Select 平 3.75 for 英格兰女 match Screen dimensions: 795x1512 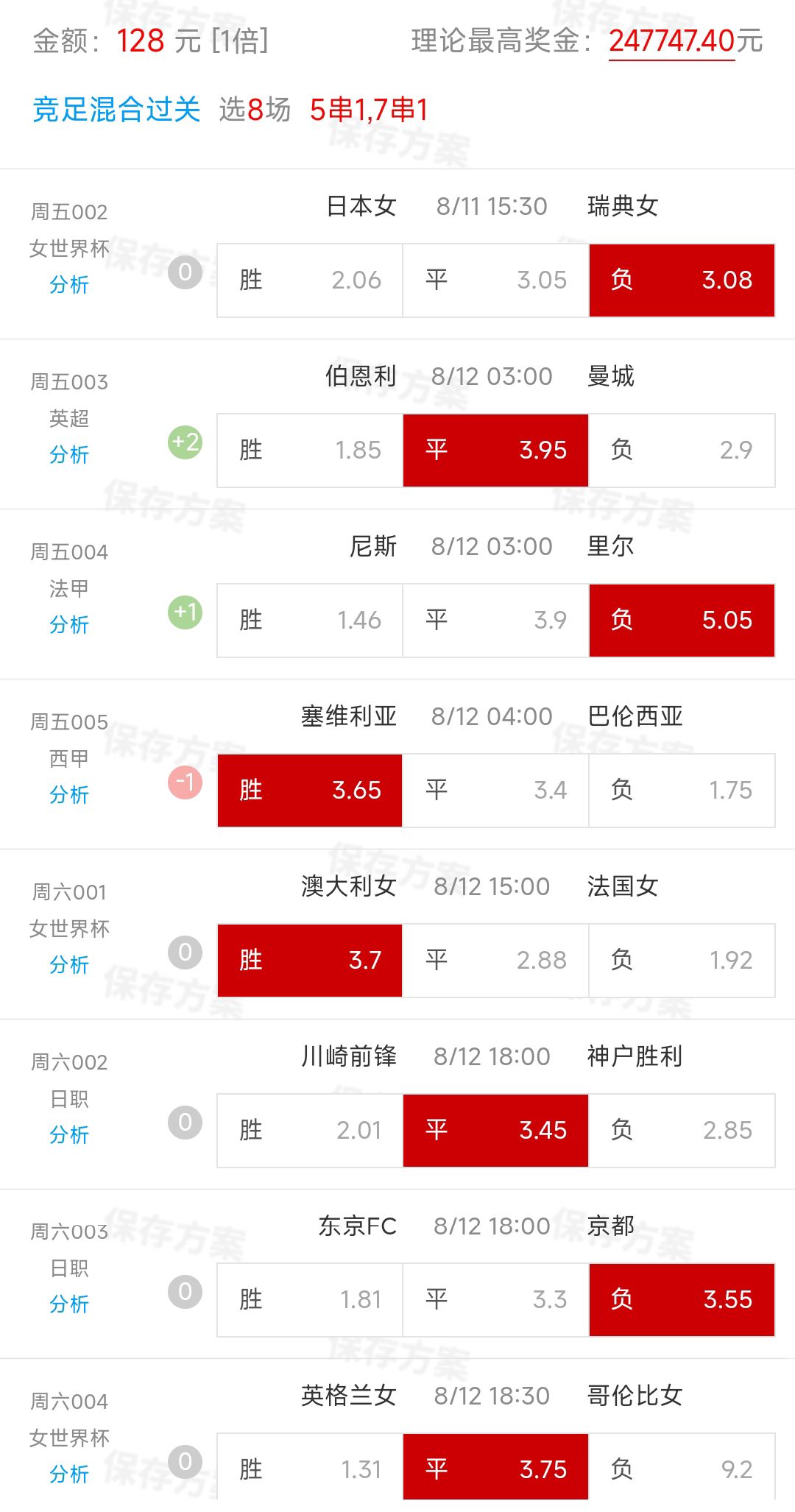pos(495,1469)
